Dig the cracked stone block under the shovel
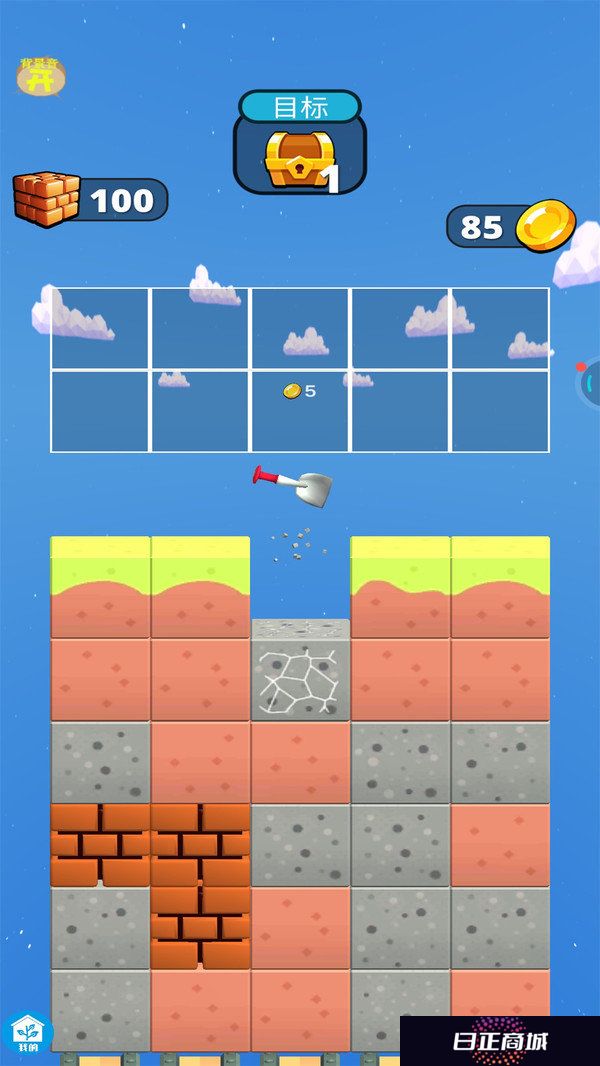This screenshot has width=600, height=1066. click(x=300, y=676)
